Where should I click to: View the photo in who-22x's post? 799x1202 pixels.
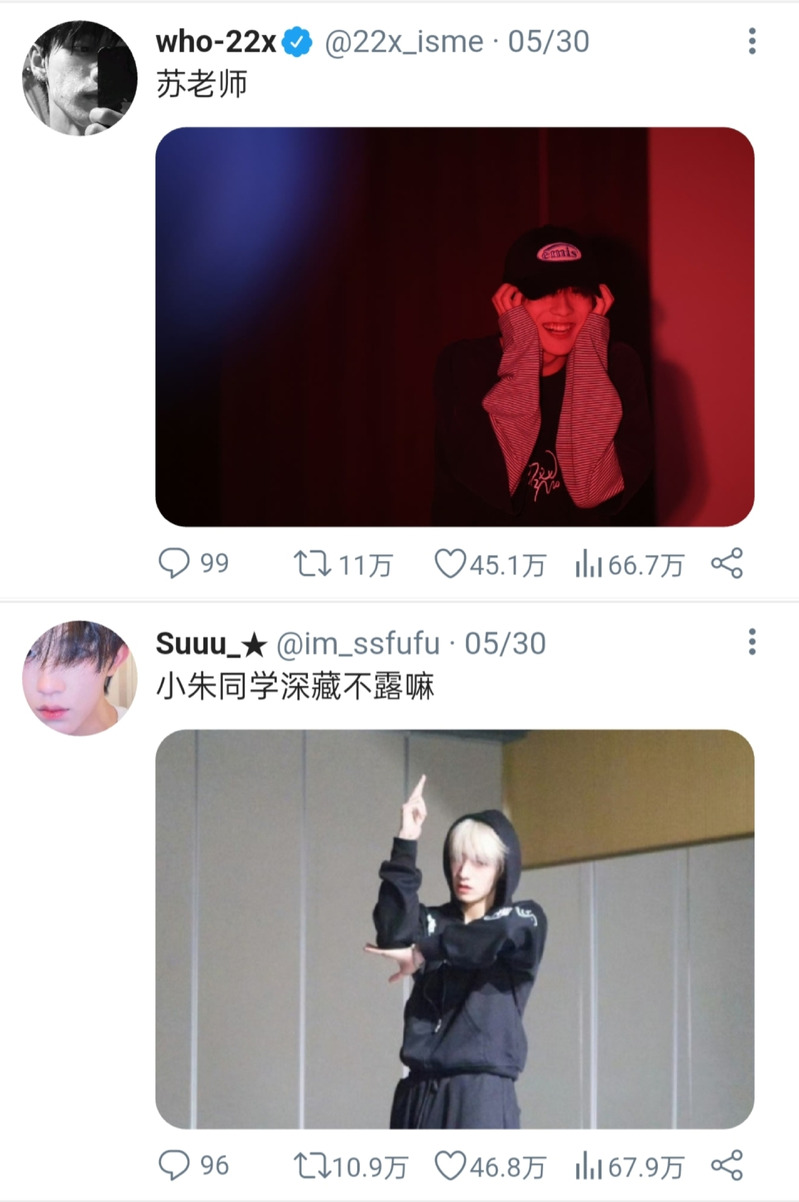pyautogui.click(x=454, y=326)
